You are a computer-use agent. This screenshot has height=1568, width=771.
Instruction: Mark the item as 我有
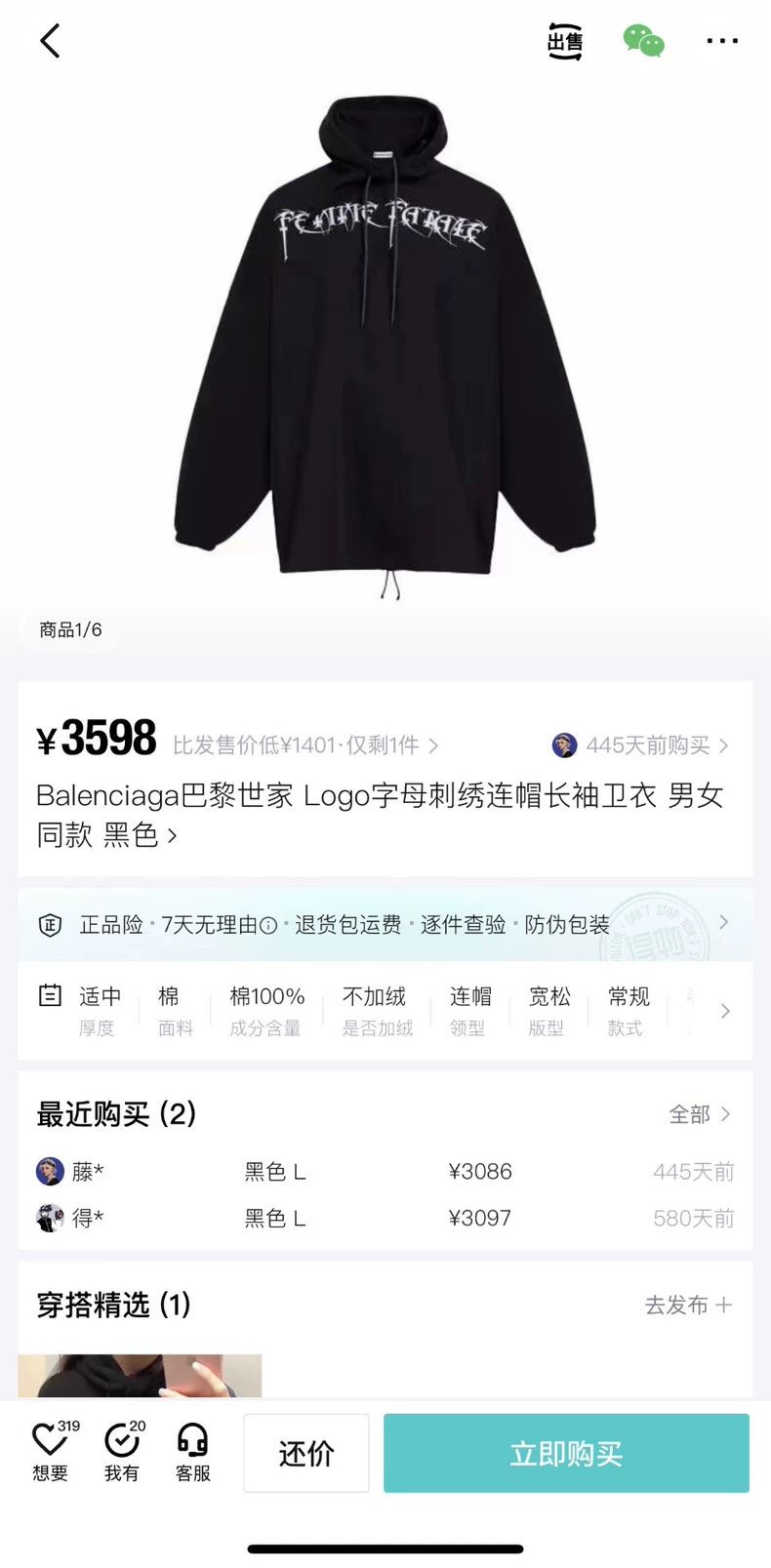[x=122, y=1452]
